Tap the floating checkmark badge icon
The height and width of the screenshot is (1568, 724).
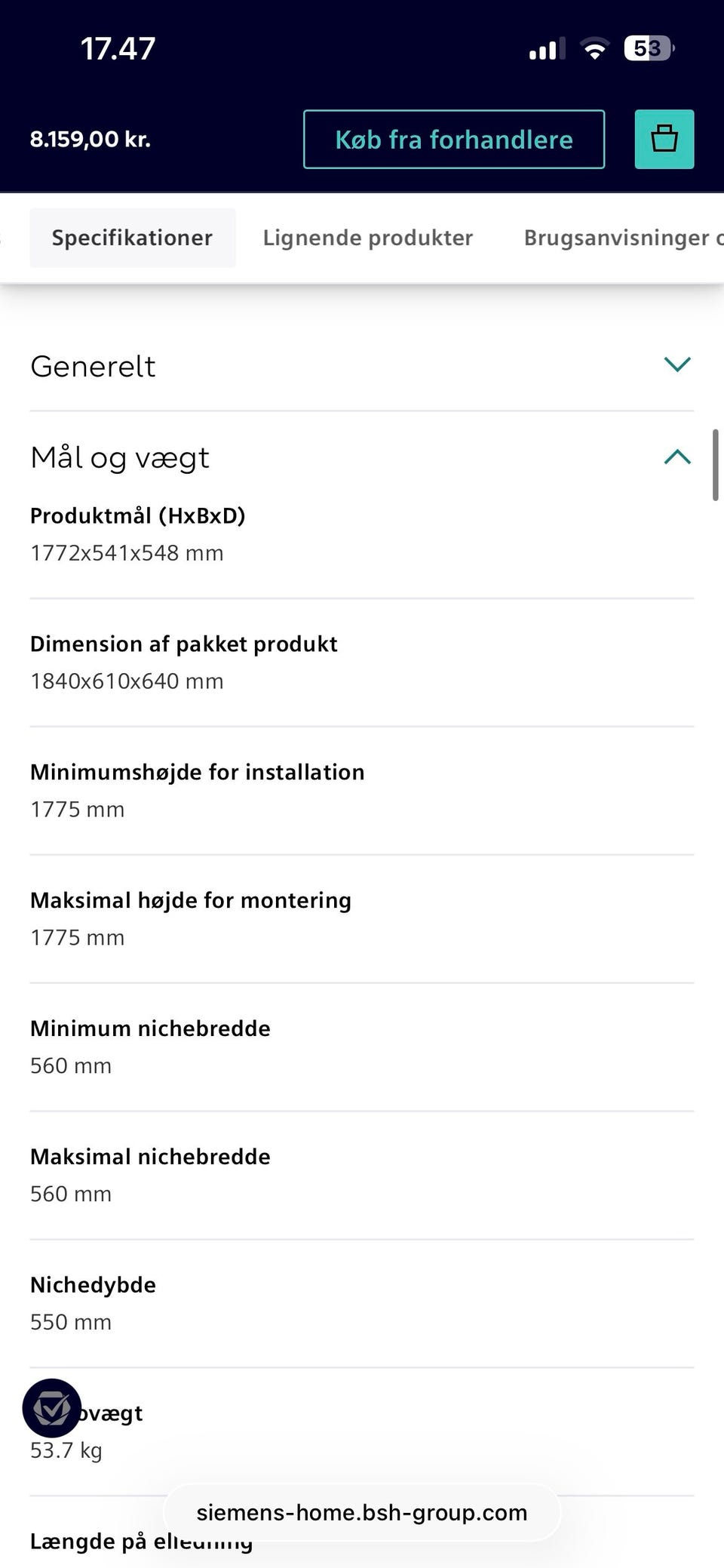coord(52,1408)
